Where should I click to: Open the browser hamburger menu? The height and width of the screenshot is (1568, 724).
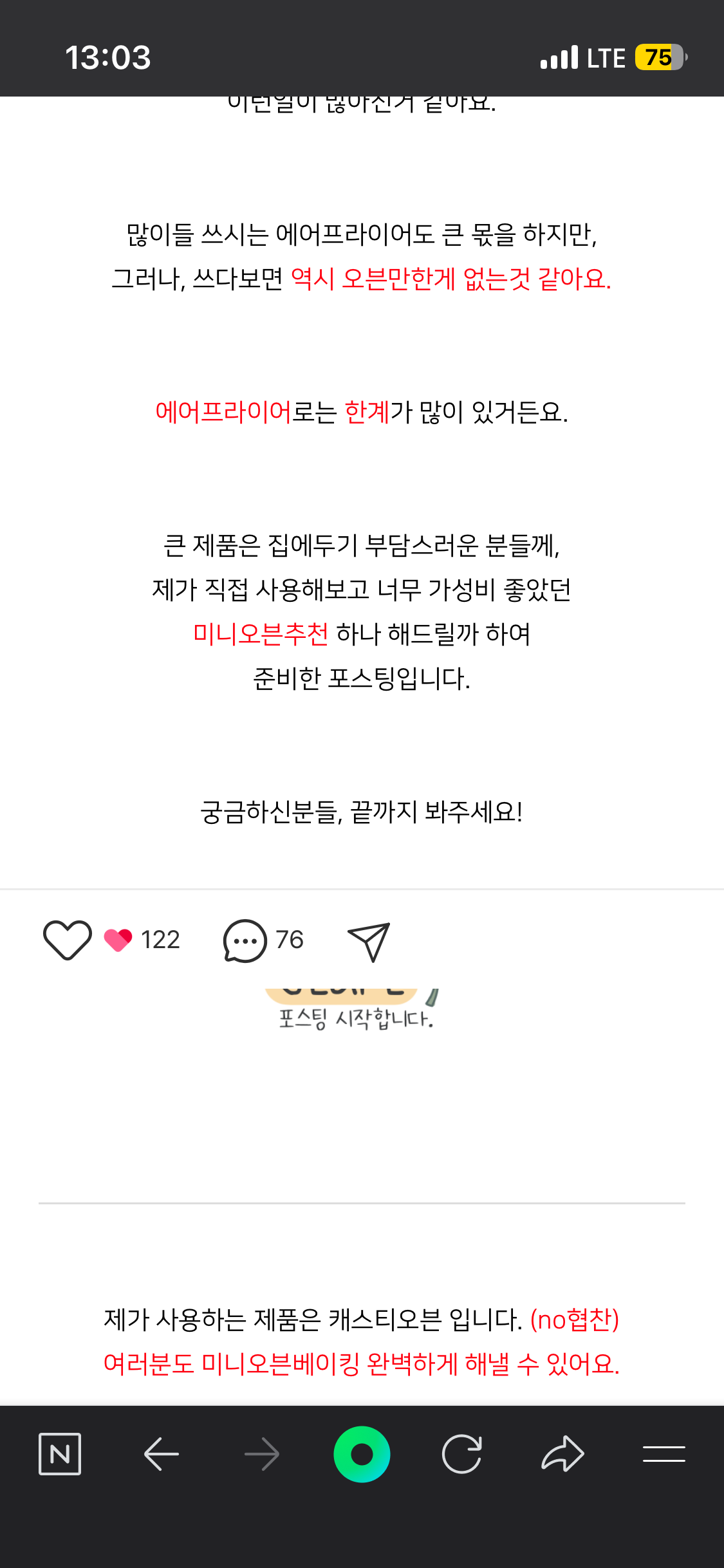(664, 1454)
